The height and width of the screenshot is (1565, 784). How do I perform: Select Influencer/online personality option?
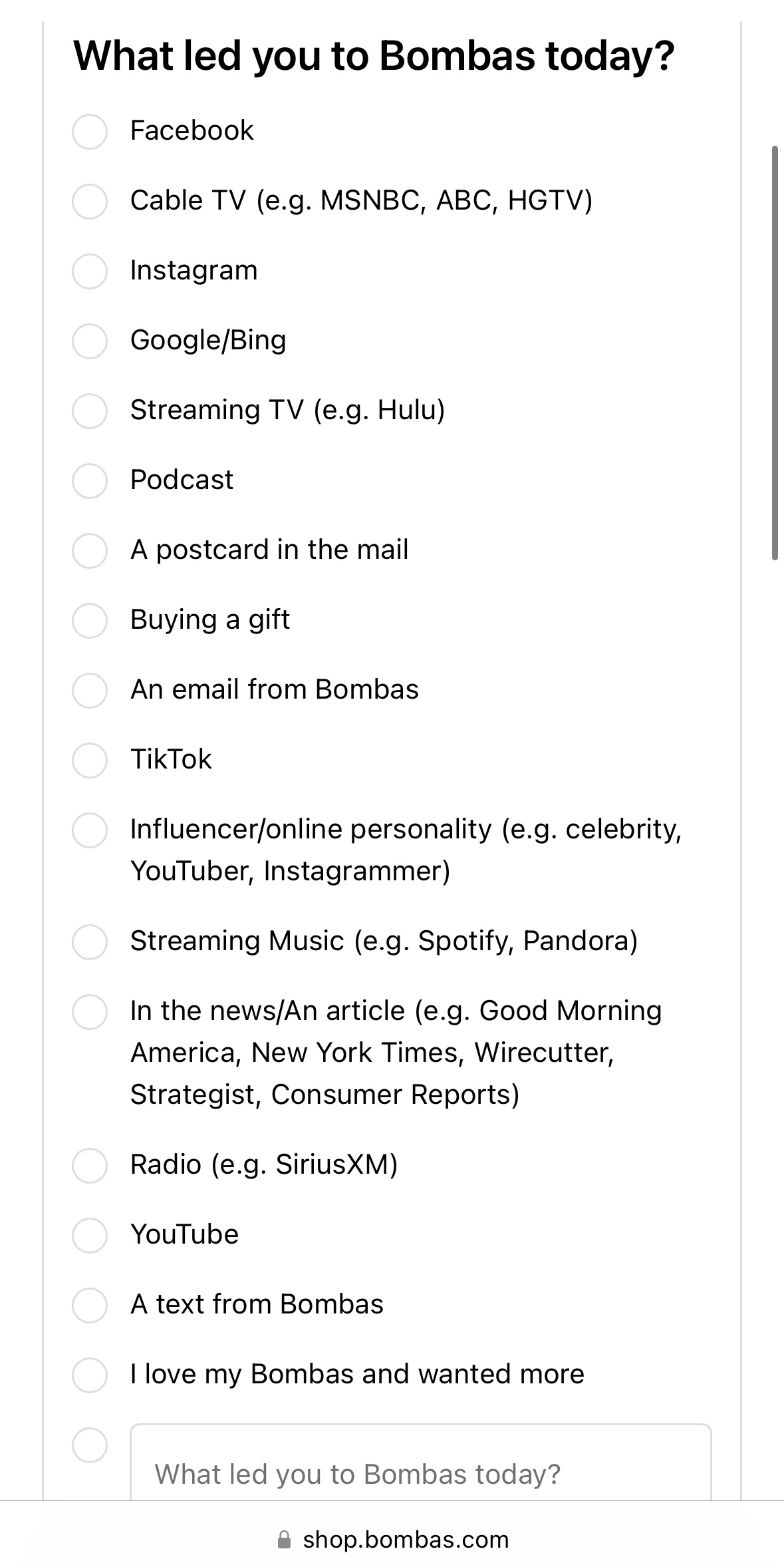(90, 830)
